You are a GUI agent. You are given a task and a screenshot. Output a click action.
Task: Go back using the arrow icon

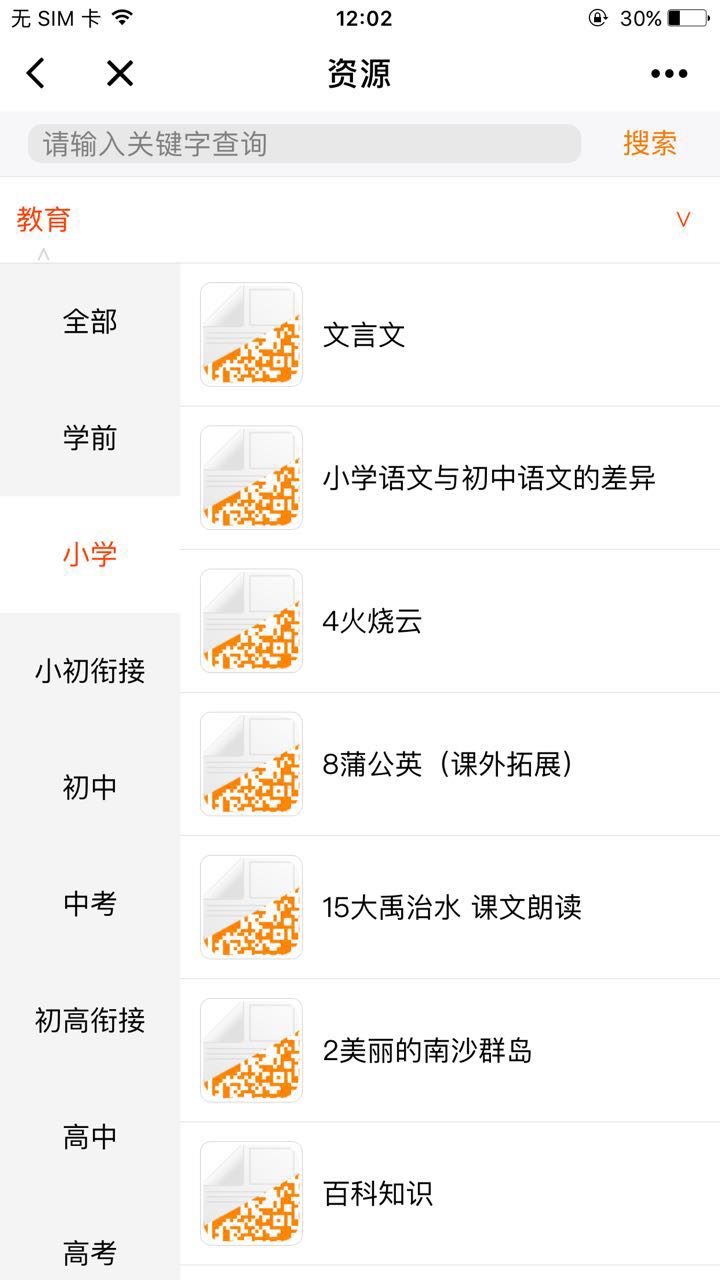(36, 73)
